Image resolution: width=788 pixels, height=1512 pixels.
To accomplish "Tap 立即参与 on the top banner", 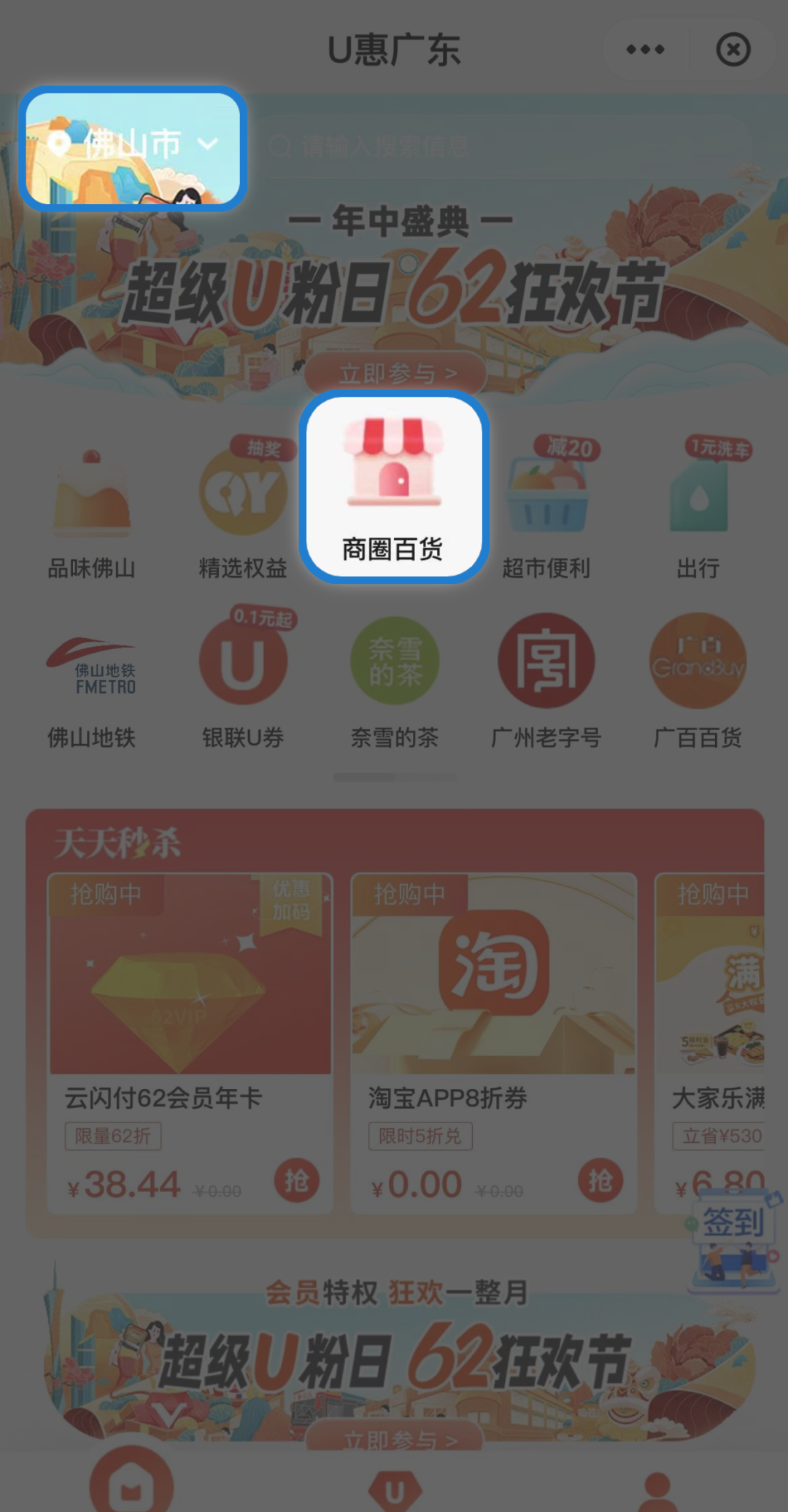I will pos(395,373).
